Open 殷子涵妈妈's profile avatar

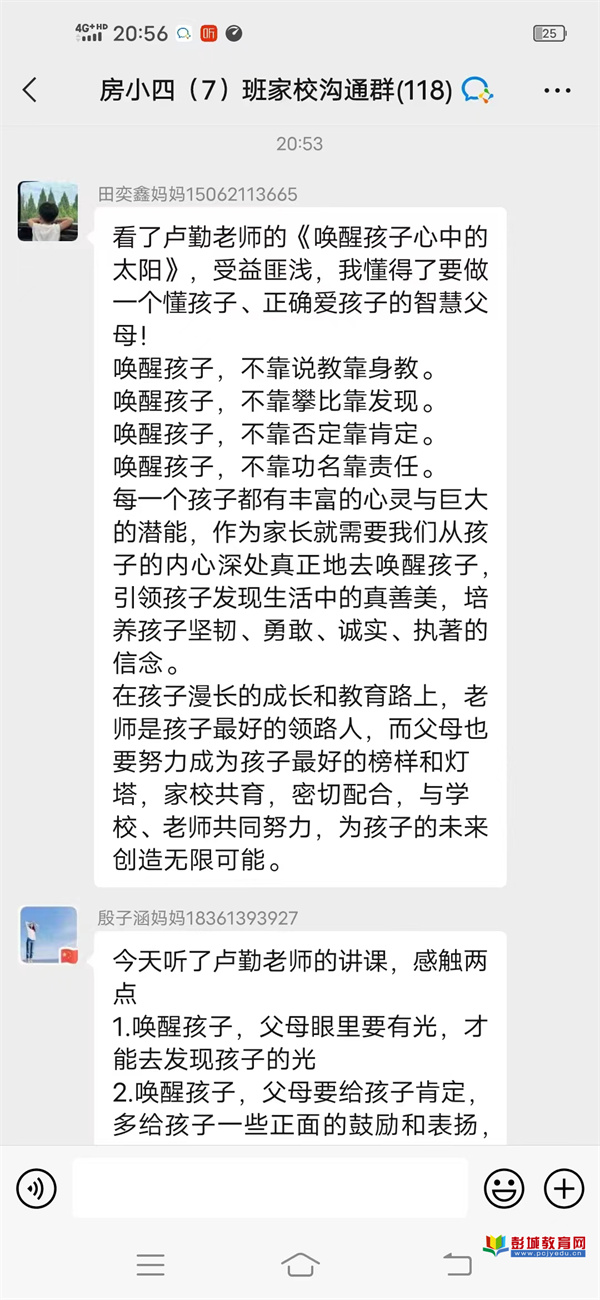pos(48,935)
